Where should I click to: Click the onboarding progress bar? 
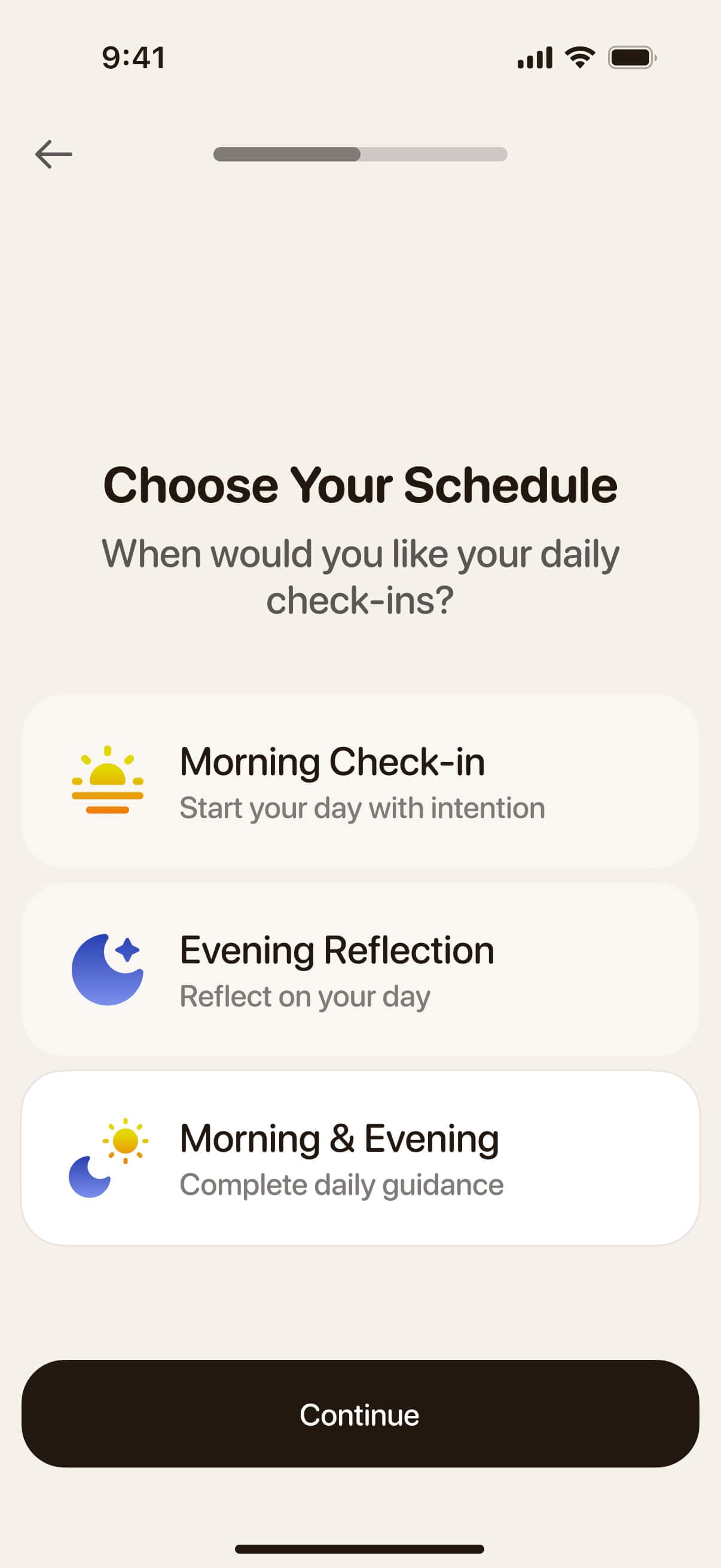(360, 155)
